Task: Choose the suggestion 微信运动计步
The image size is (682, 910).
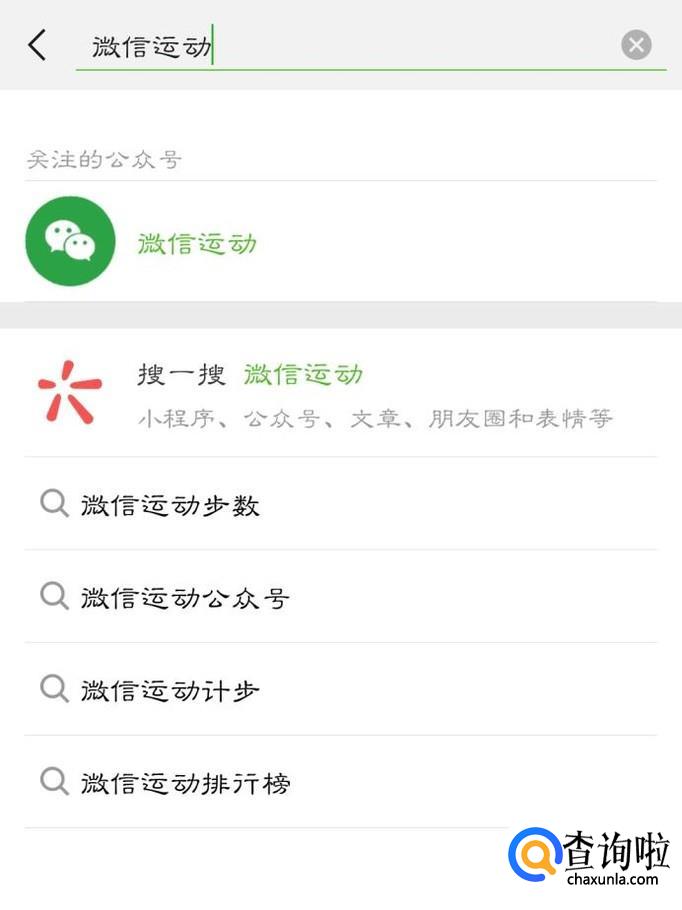Action: [171, 690]
